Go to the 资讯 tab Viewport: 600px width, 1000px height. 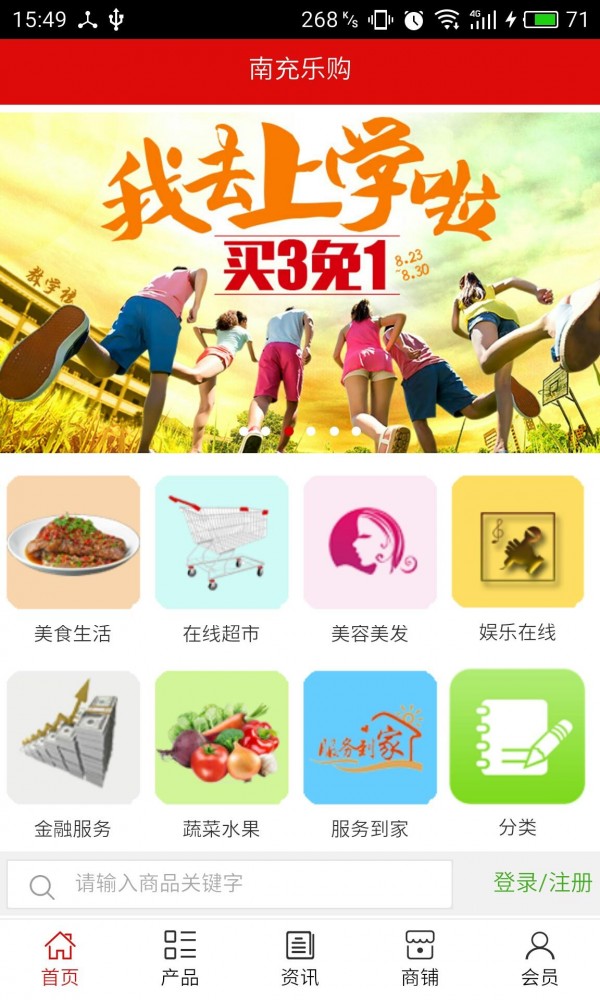tap(300, 957)
